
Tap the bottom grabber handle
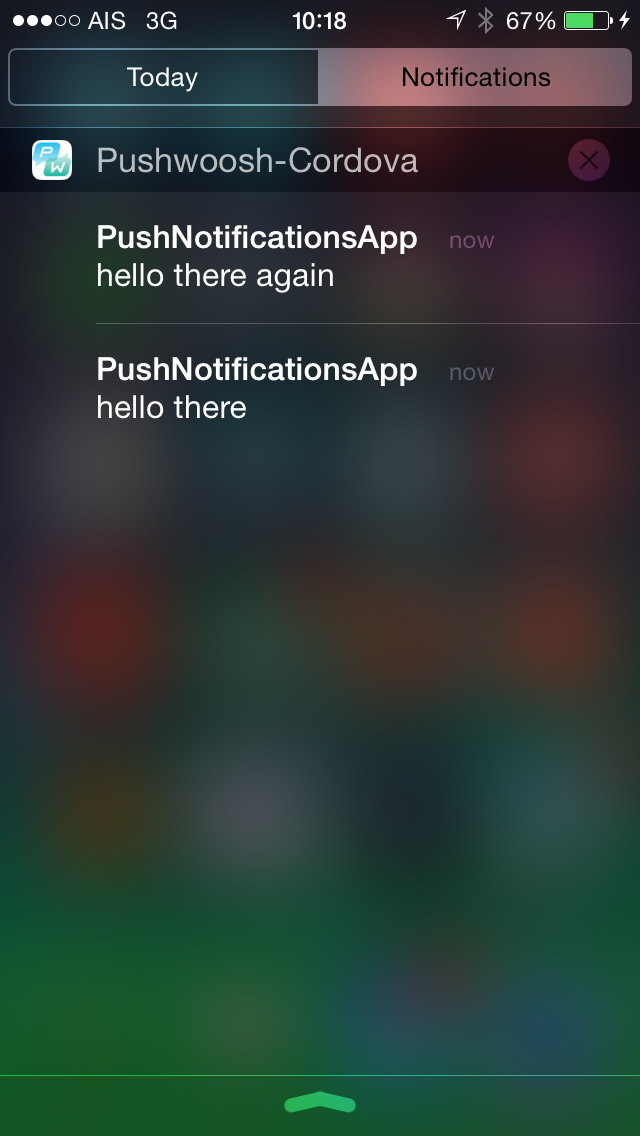(x=320, y=1102)
